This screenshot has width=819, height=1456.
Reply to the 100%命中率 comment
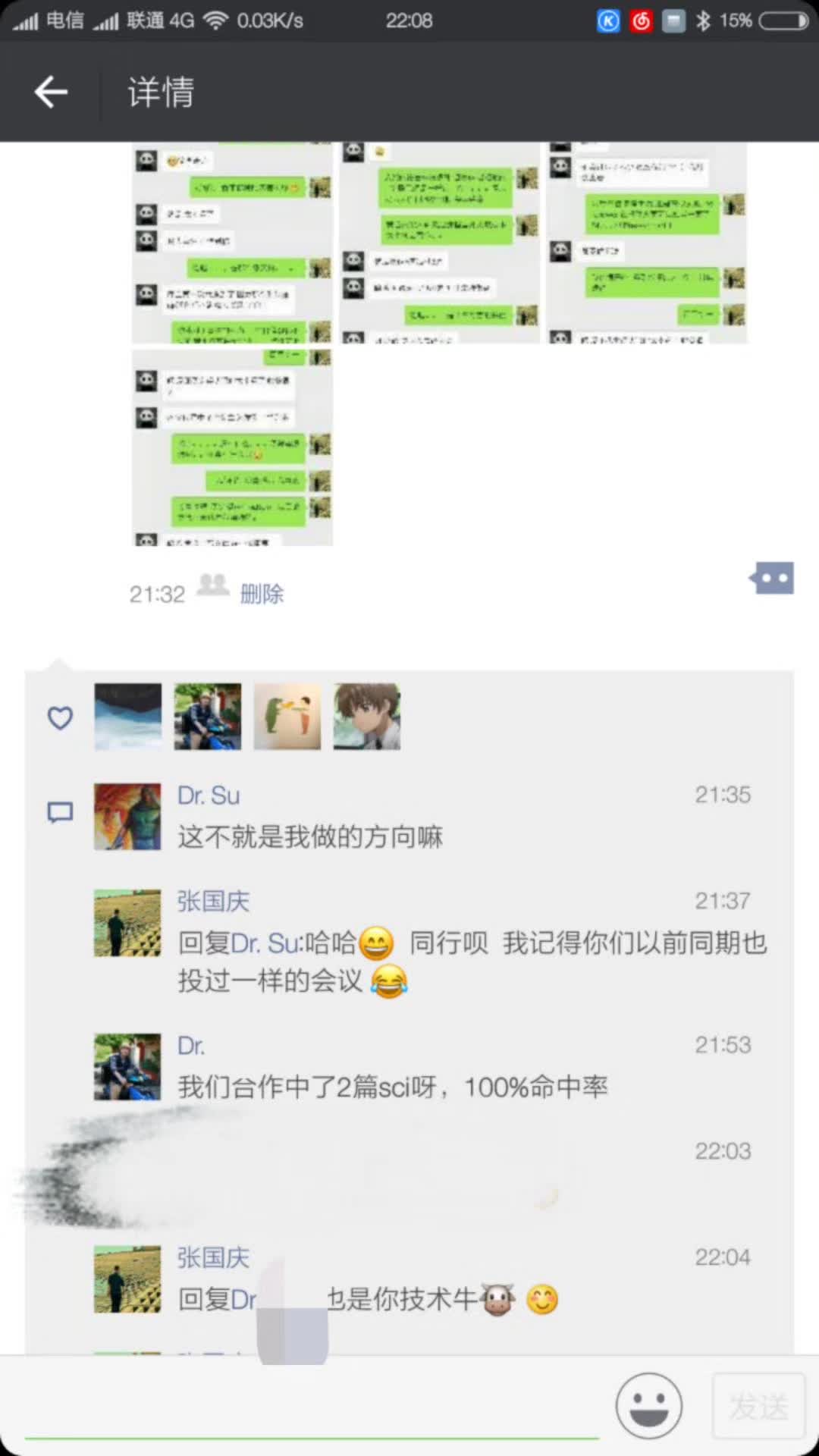point(393,1087)
